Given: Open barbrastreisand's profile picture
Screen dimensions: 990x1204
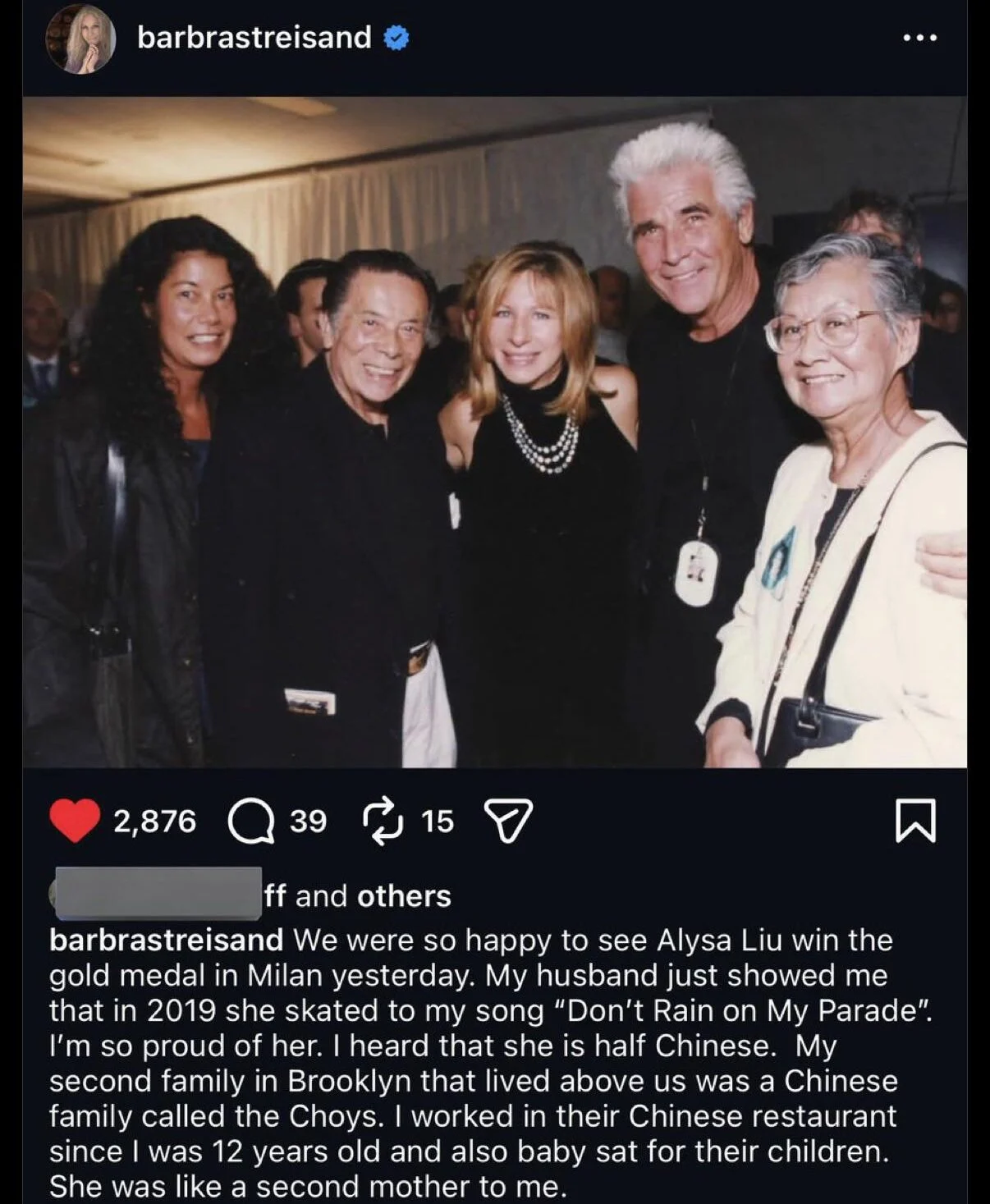Looking at the screenshot, I should pyautogui.click(x=80, y=39).
